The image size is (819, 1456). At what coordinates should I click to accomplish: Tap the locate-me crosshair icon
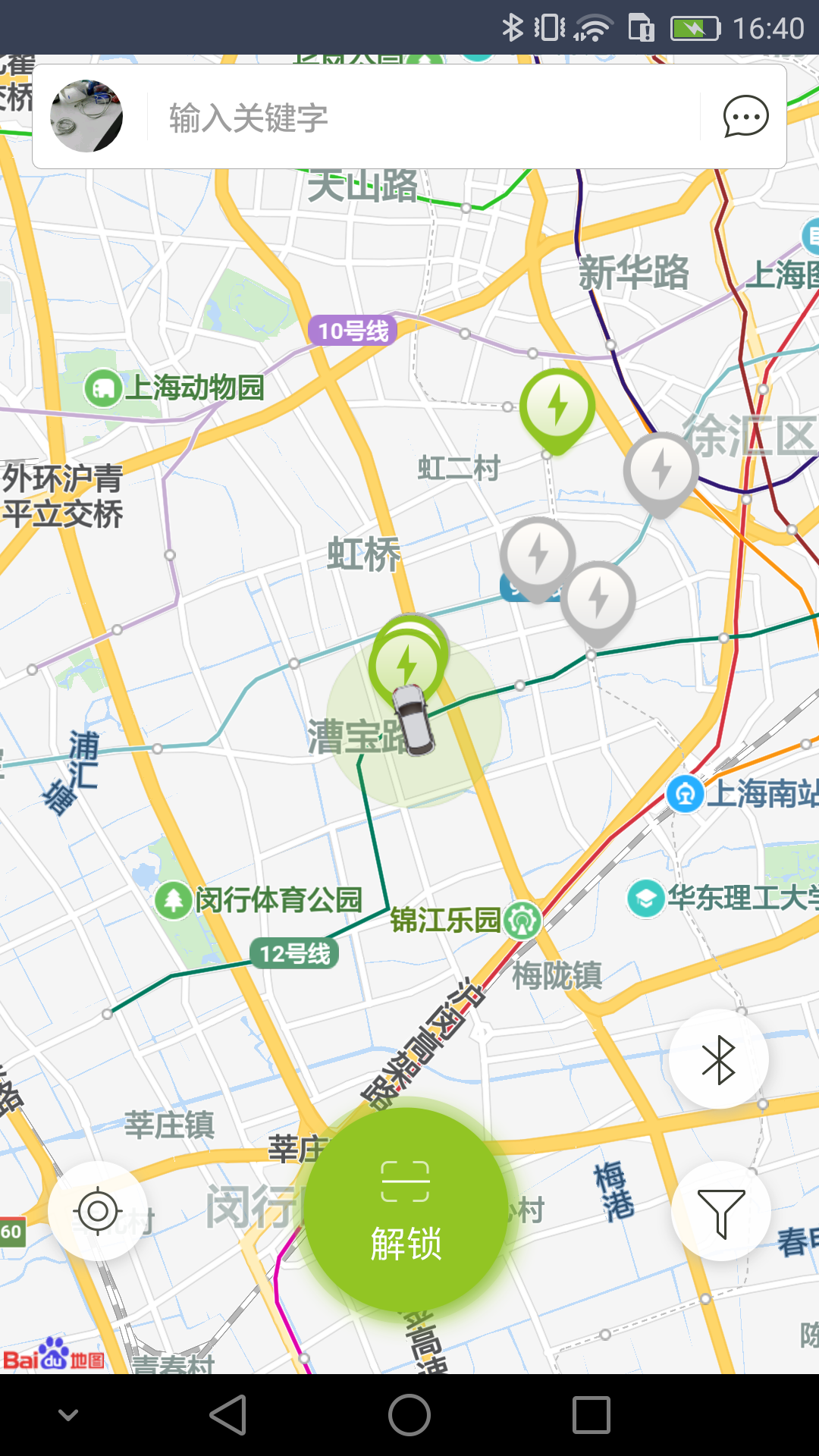click(x=99, y=1211)
